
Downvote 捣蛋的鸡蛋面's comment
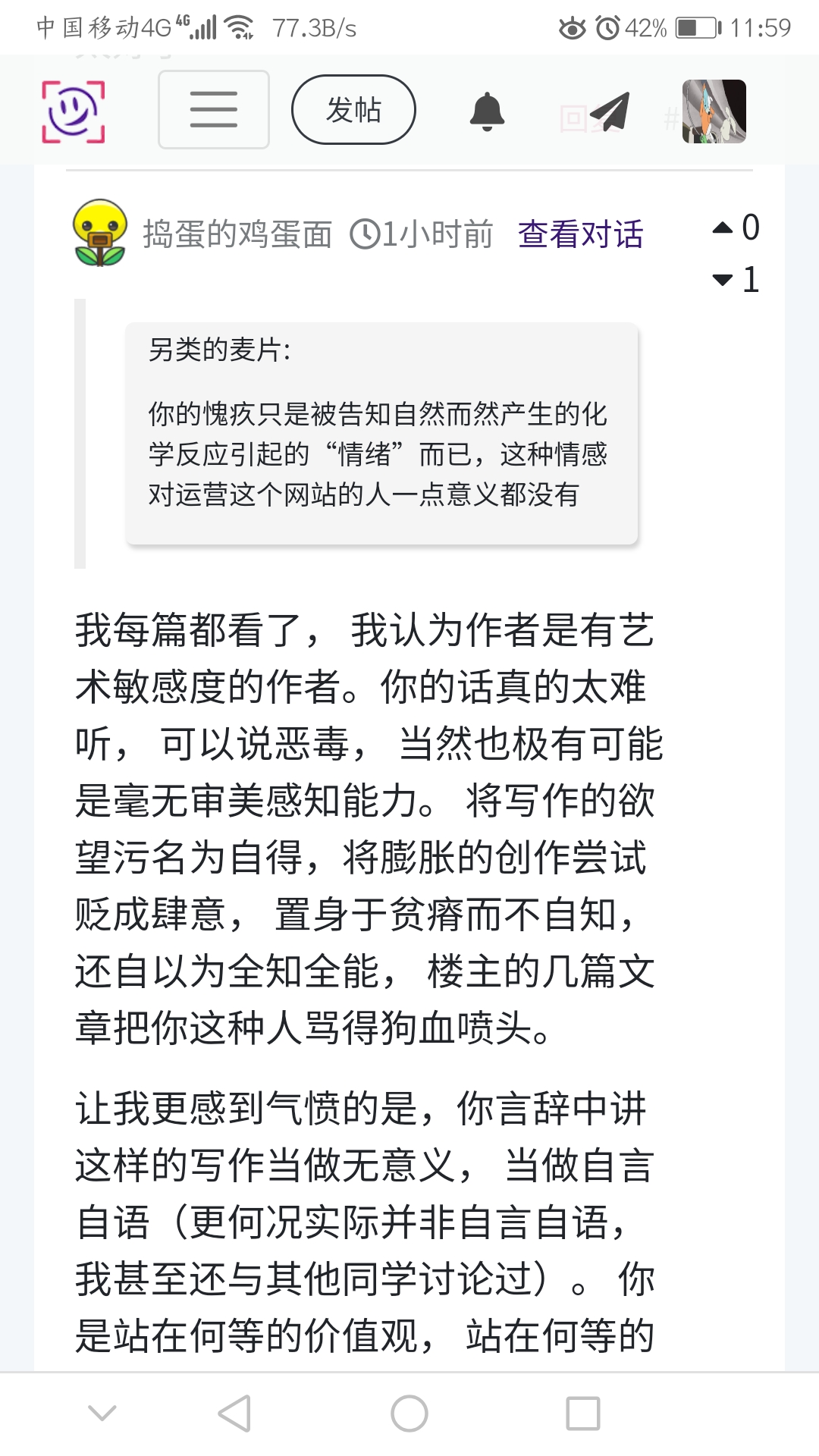pos(723,280)
